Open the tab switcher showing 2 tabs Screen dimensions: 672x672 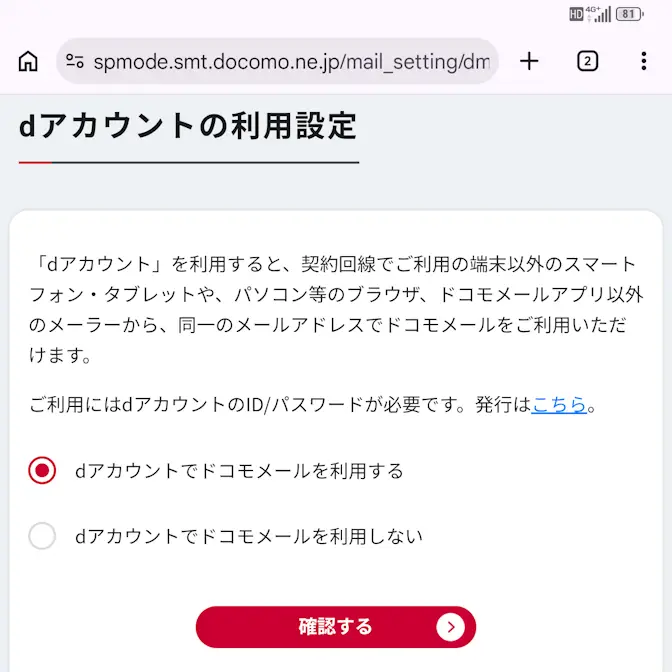[587, 61]
